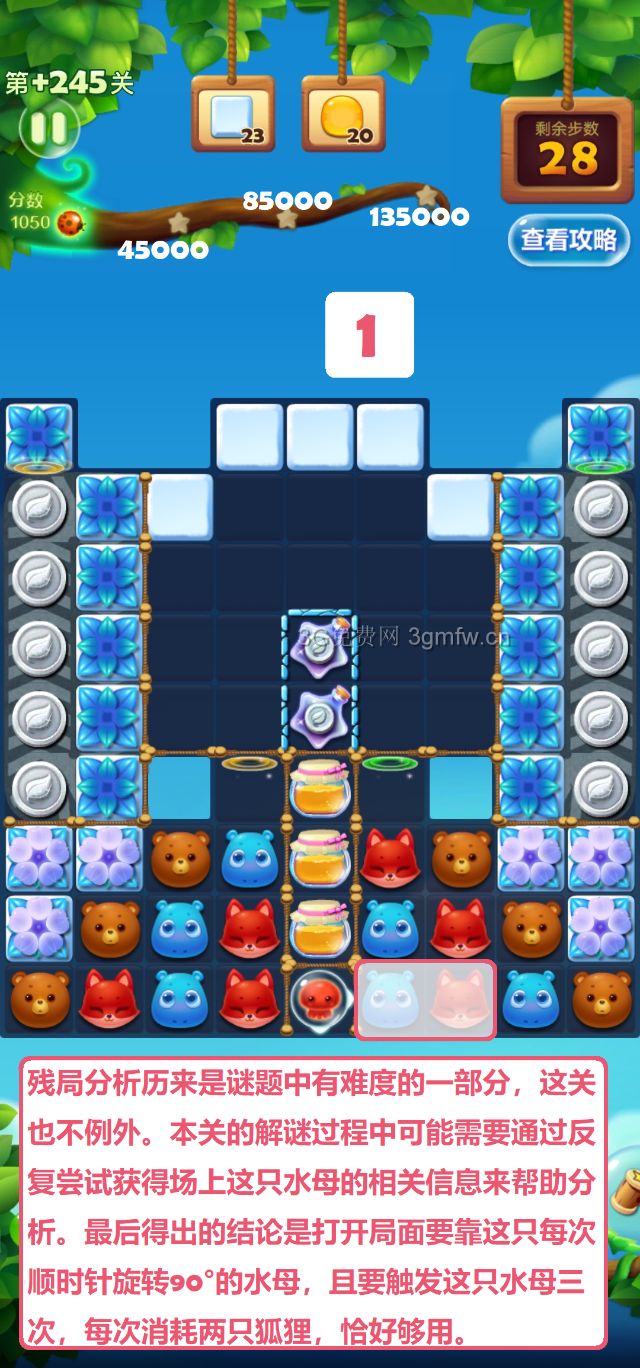Pause the game
This screenshot has width=640, height=1368.
pyautogui.click(x=47, y=128)
